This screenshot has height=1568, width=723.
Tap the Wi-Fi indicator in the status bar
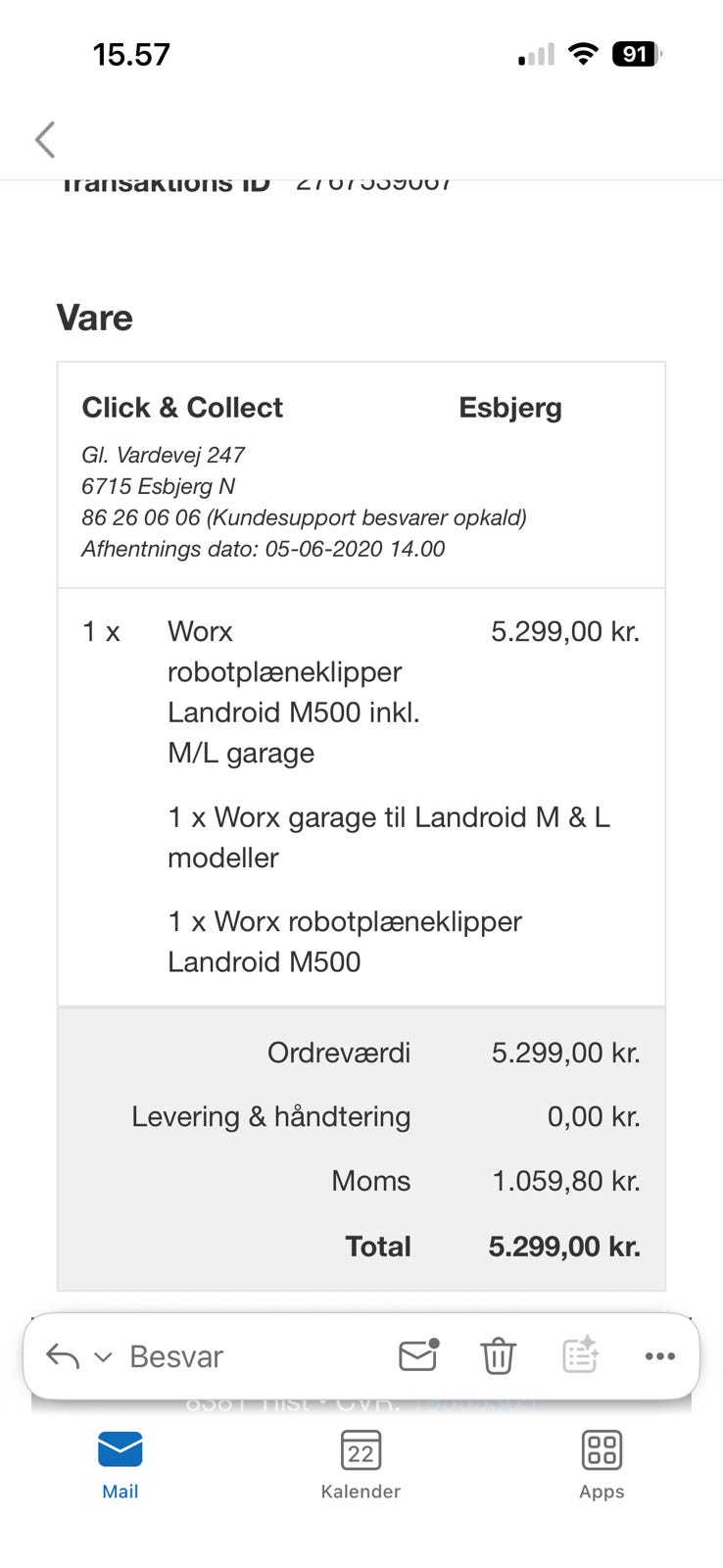582,54
